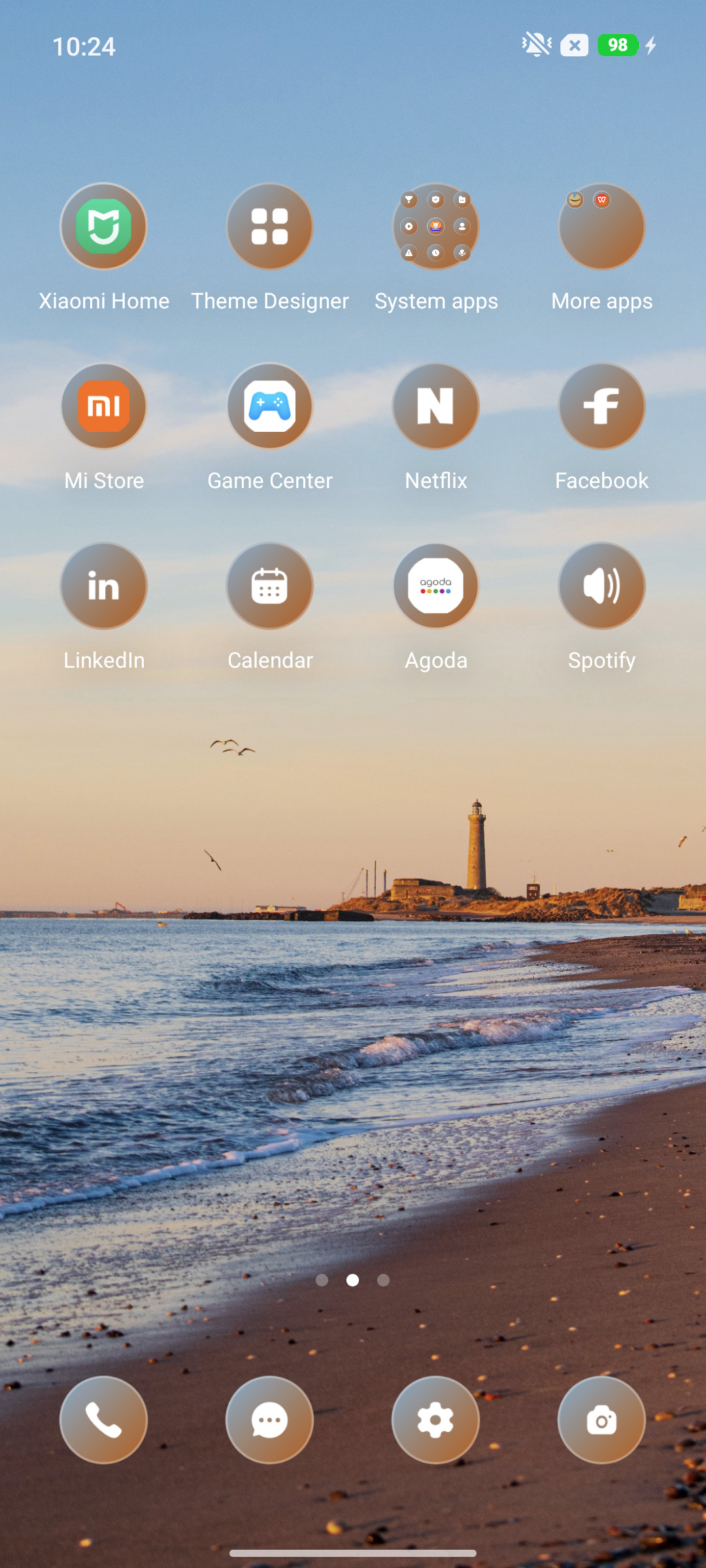Open the More apps folder
The image size is (706, 1568).
coord(601,226)
